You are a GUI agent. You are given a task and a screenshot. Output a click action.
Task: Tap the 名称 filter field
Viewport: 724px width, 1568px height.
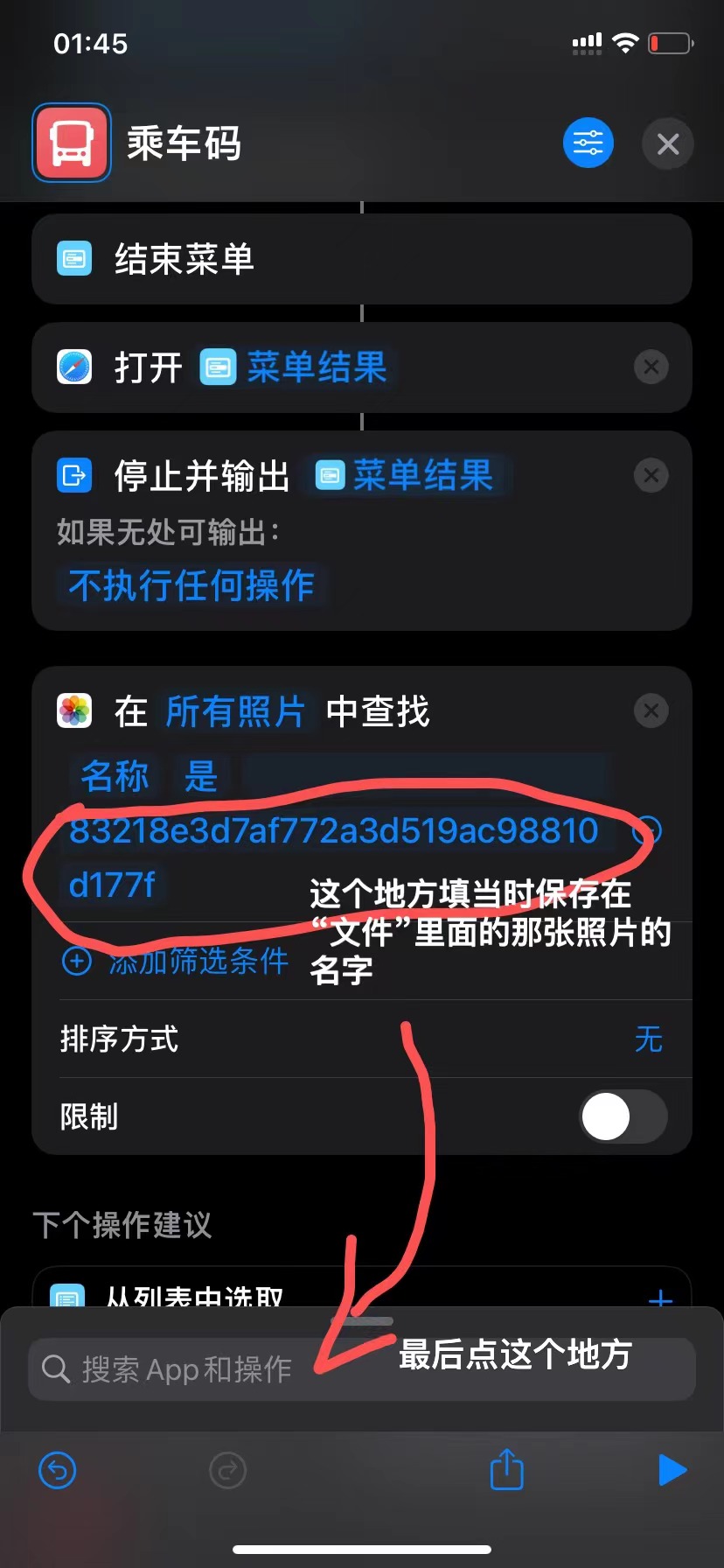click(x=115, y=776)
